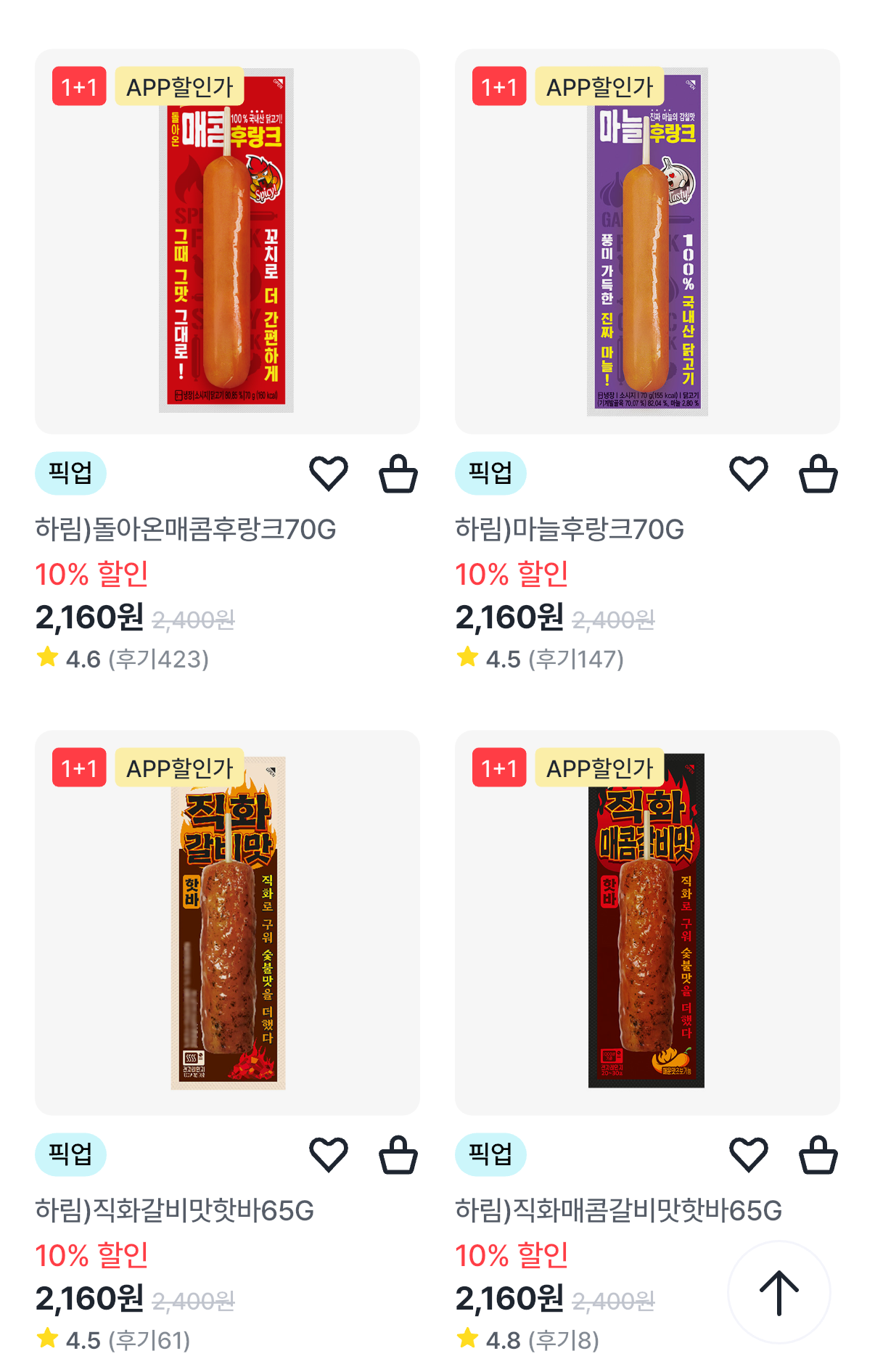This screenshot has width=875, height=1372.
Task: Add 돌아온매콤후랑크70G to wishlist
Action: 329,474
